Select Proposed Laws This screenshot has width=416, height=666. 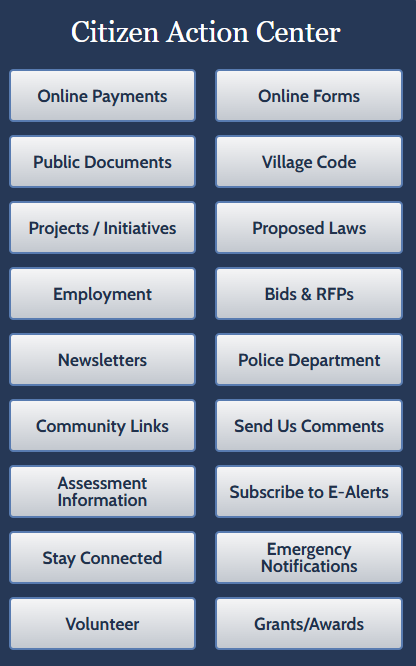[x=309, y=228]
